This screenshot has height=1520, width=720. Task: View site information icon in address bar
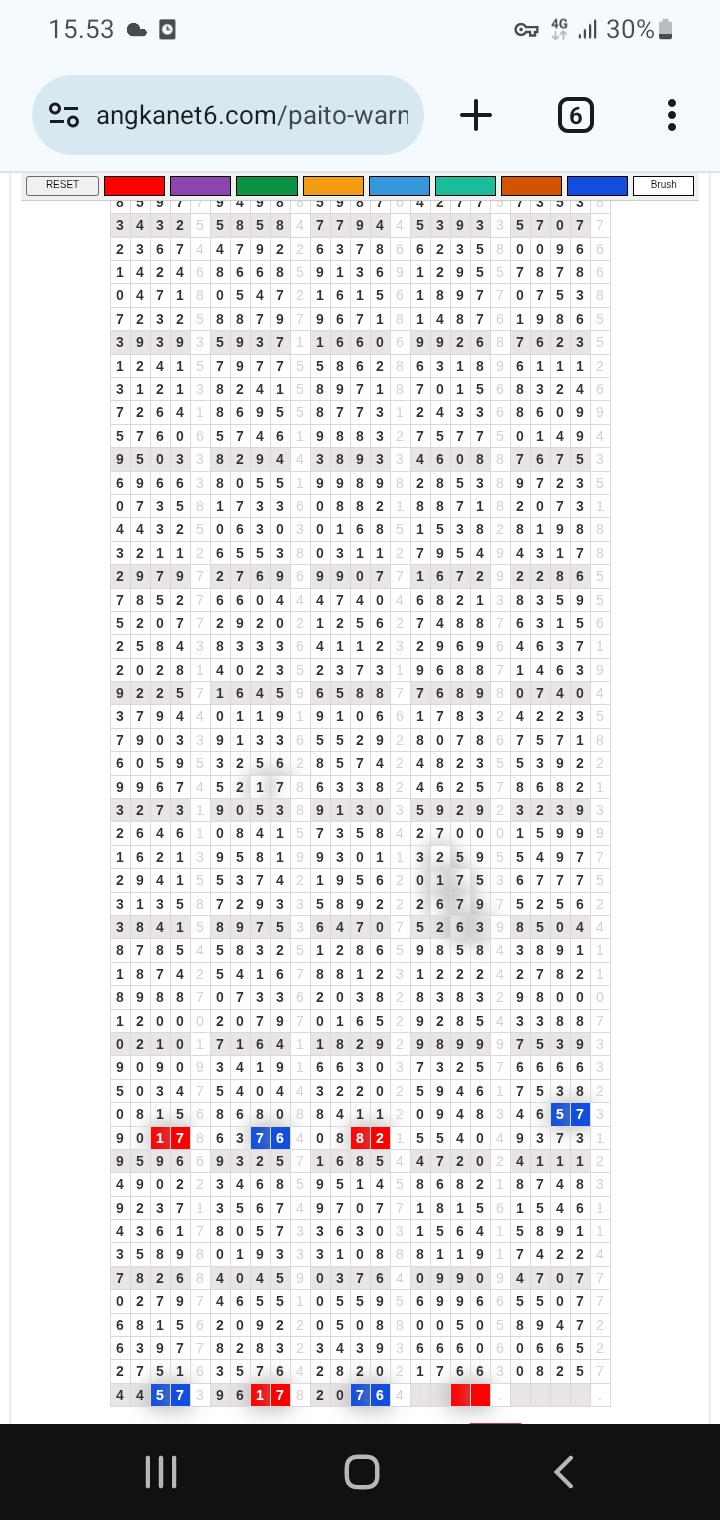[x=64, y=116]
